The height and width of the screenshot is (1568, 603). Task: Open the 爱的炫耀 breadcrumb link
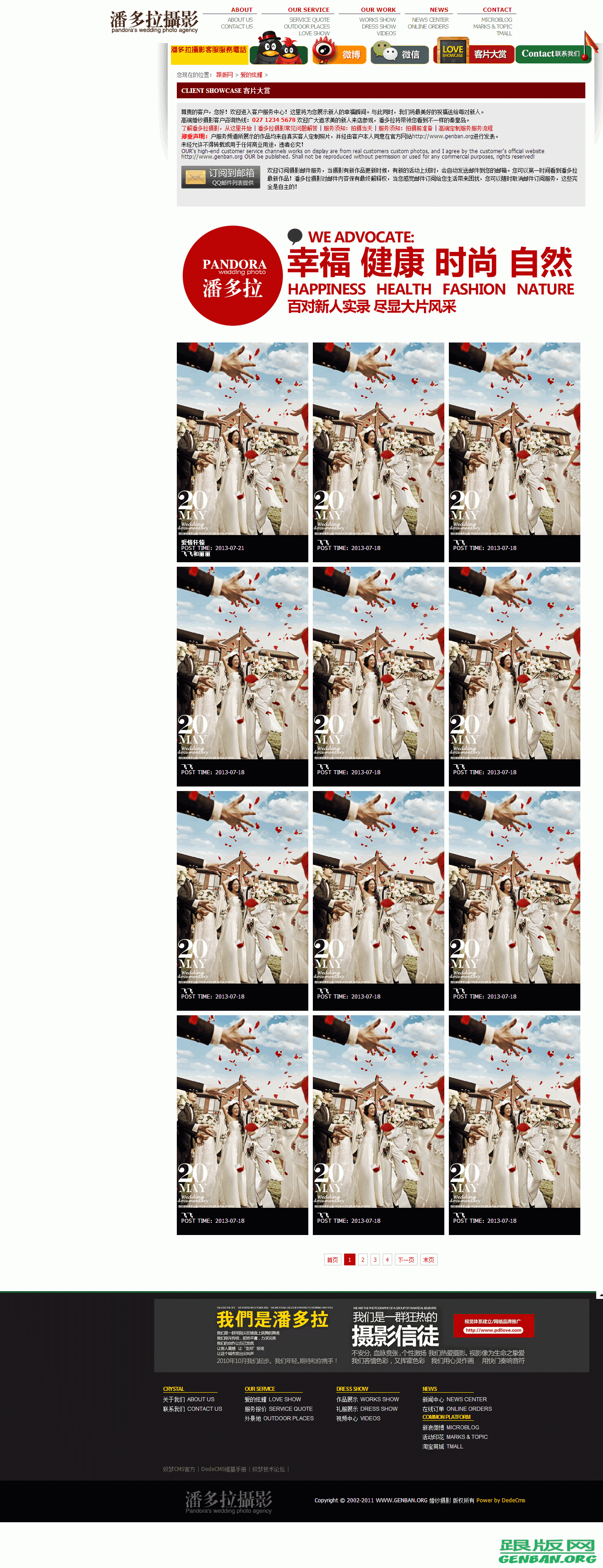(251, 75)
